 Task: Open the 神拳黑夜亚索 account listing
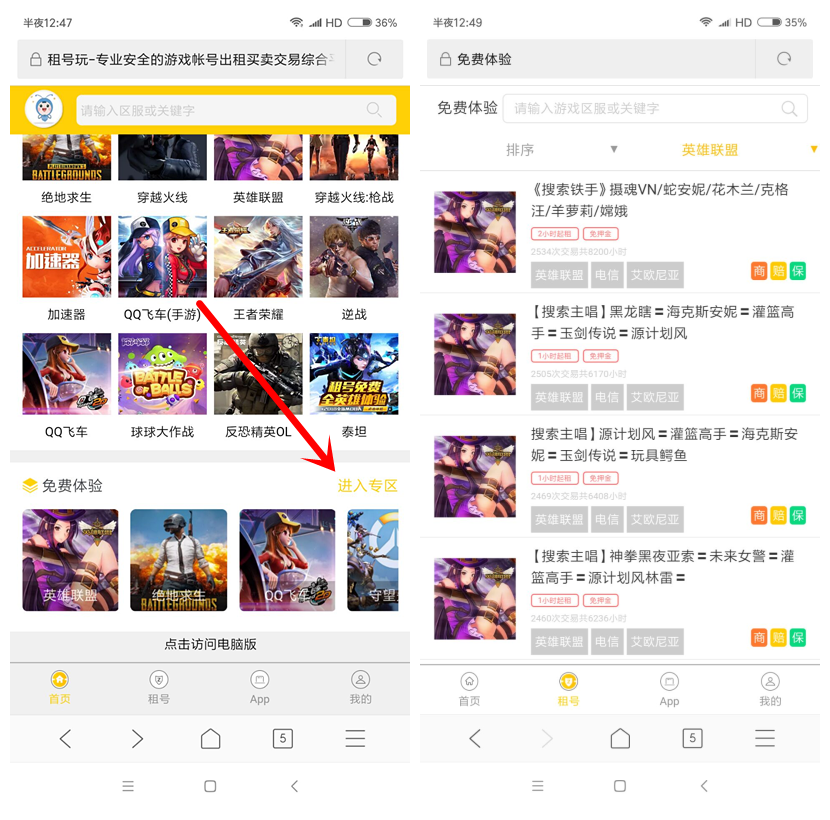pos(660,566)
